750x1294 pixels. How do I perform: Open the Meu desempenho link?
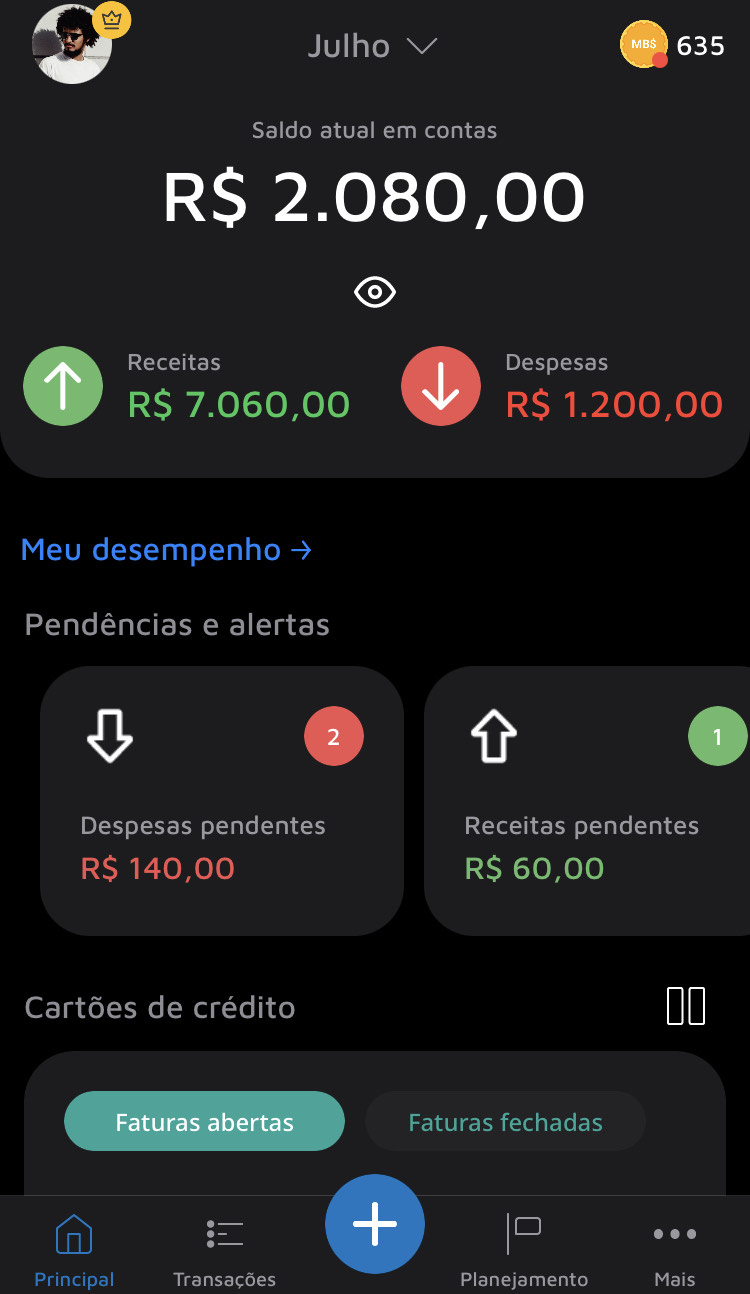coord(166,550)
